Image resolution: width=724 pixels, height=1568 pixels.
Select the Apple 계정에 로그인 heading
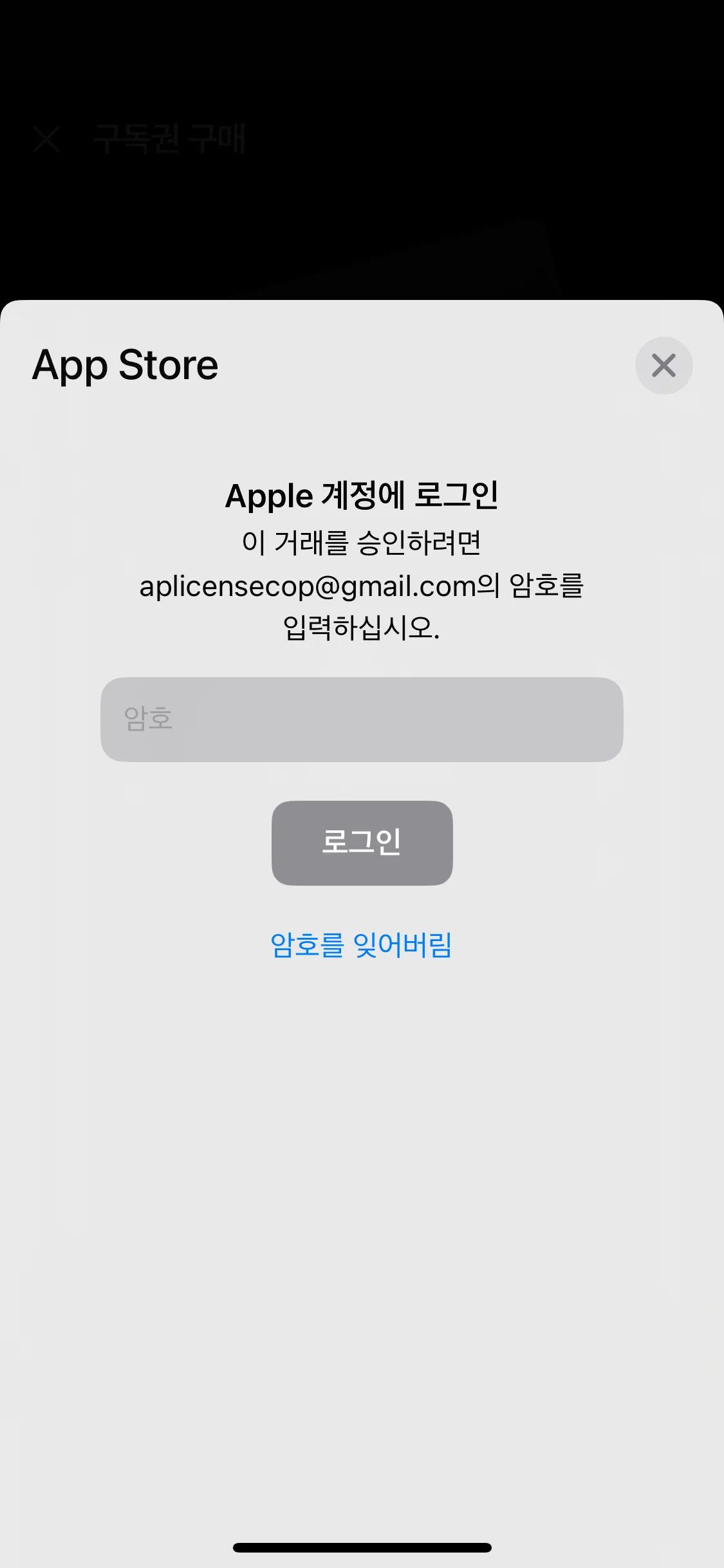click(x=362, y=496)
